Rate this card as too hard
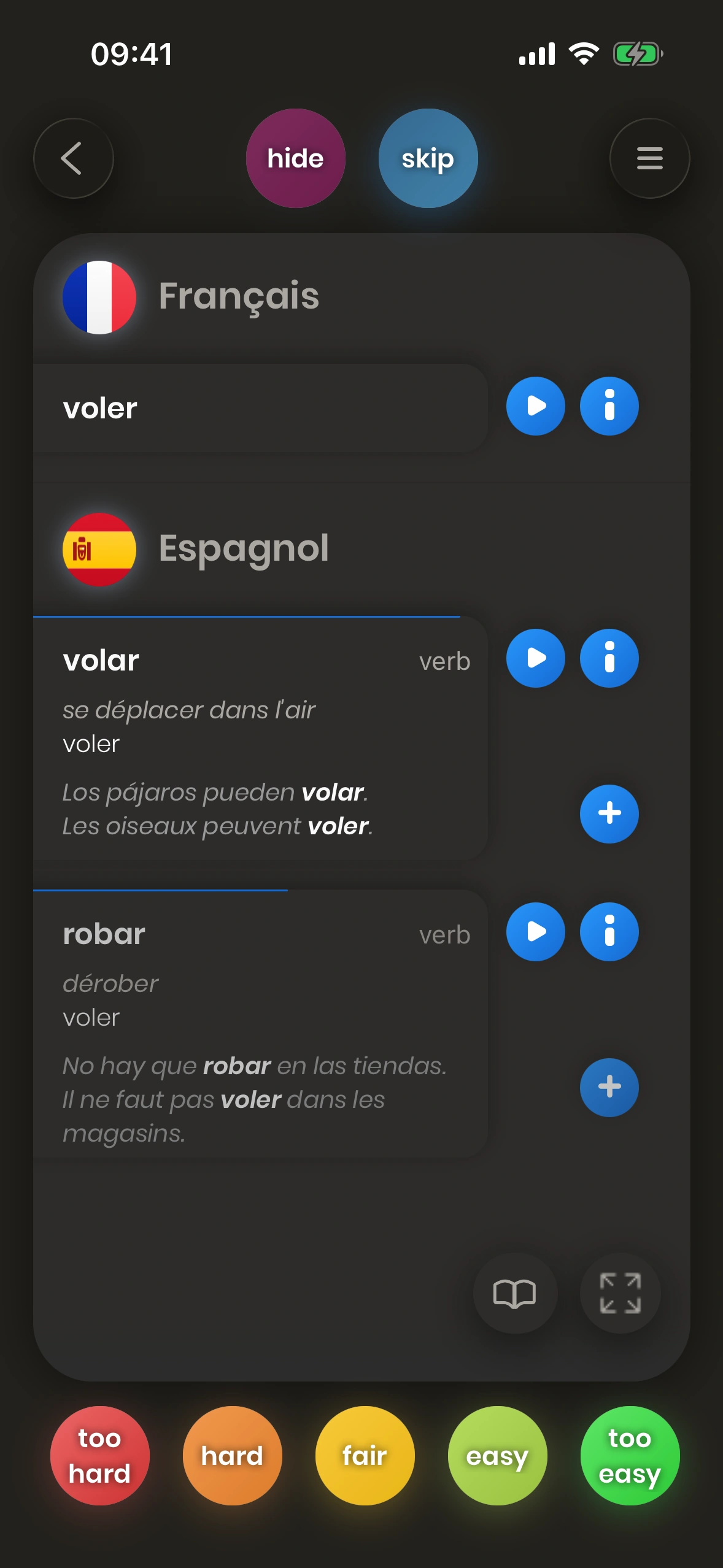The height and width of the screenshot is (1568, 723). (x=99, y=1455)
